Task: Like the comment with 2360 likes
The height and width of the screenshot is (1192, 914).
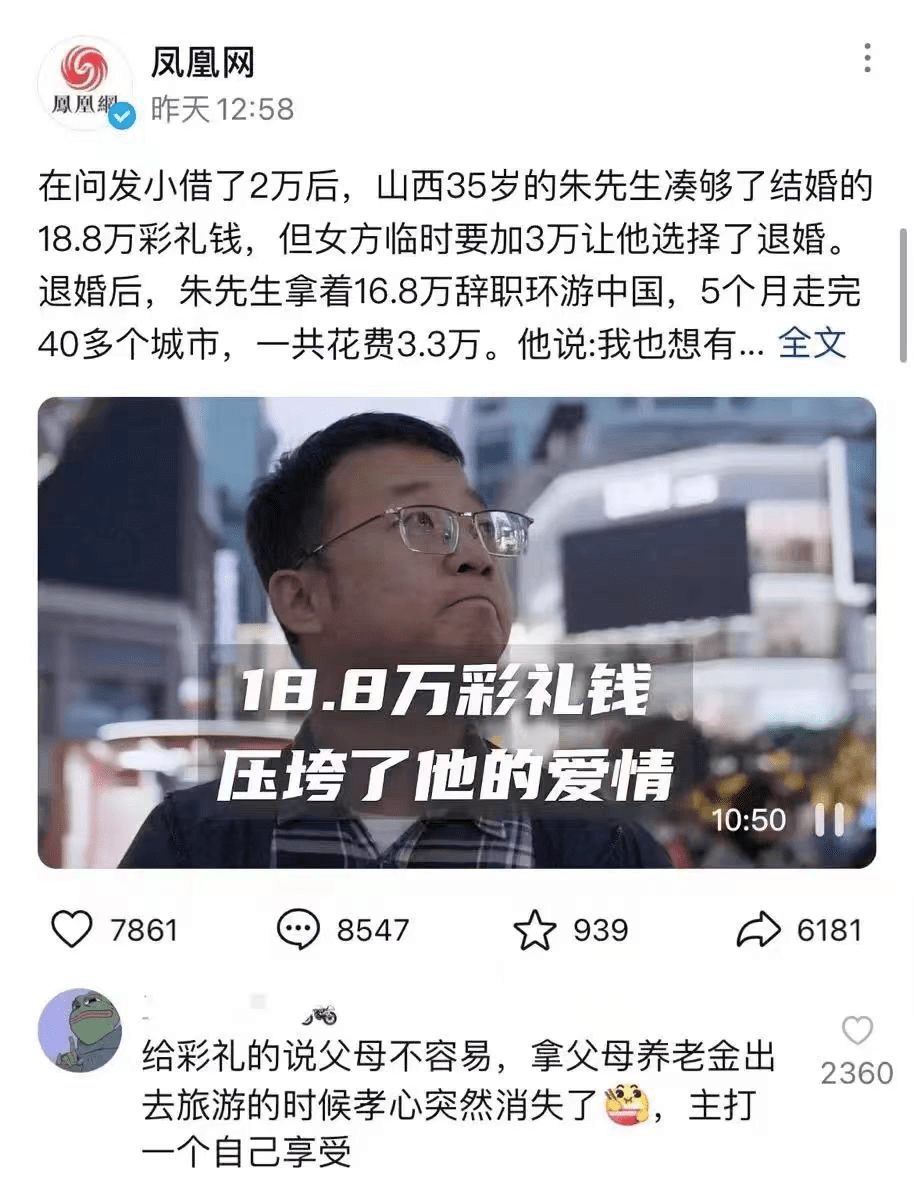Action: (x=856, y=1031)
